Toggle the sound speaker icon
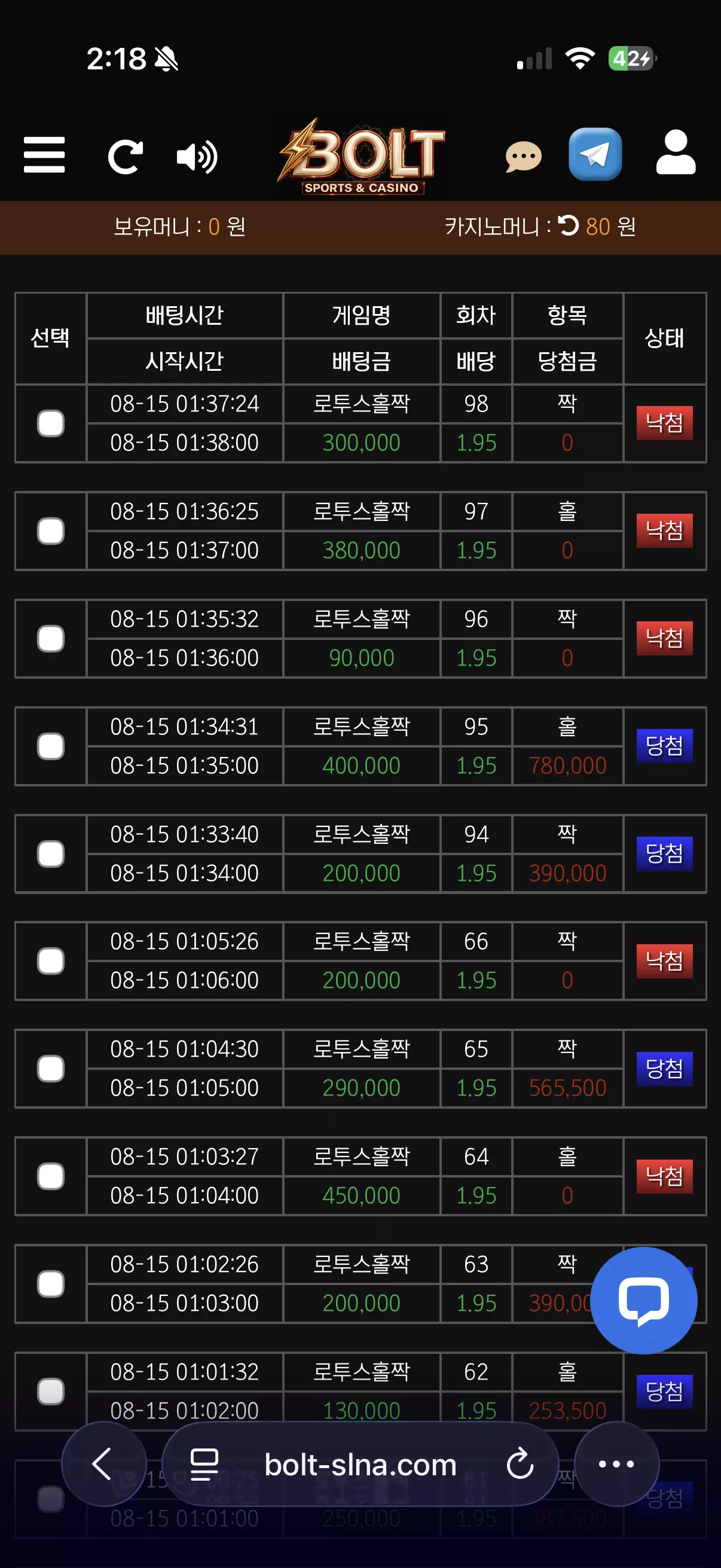The width and height of the screenshot is (721, 1568). [x=197, y=157]
